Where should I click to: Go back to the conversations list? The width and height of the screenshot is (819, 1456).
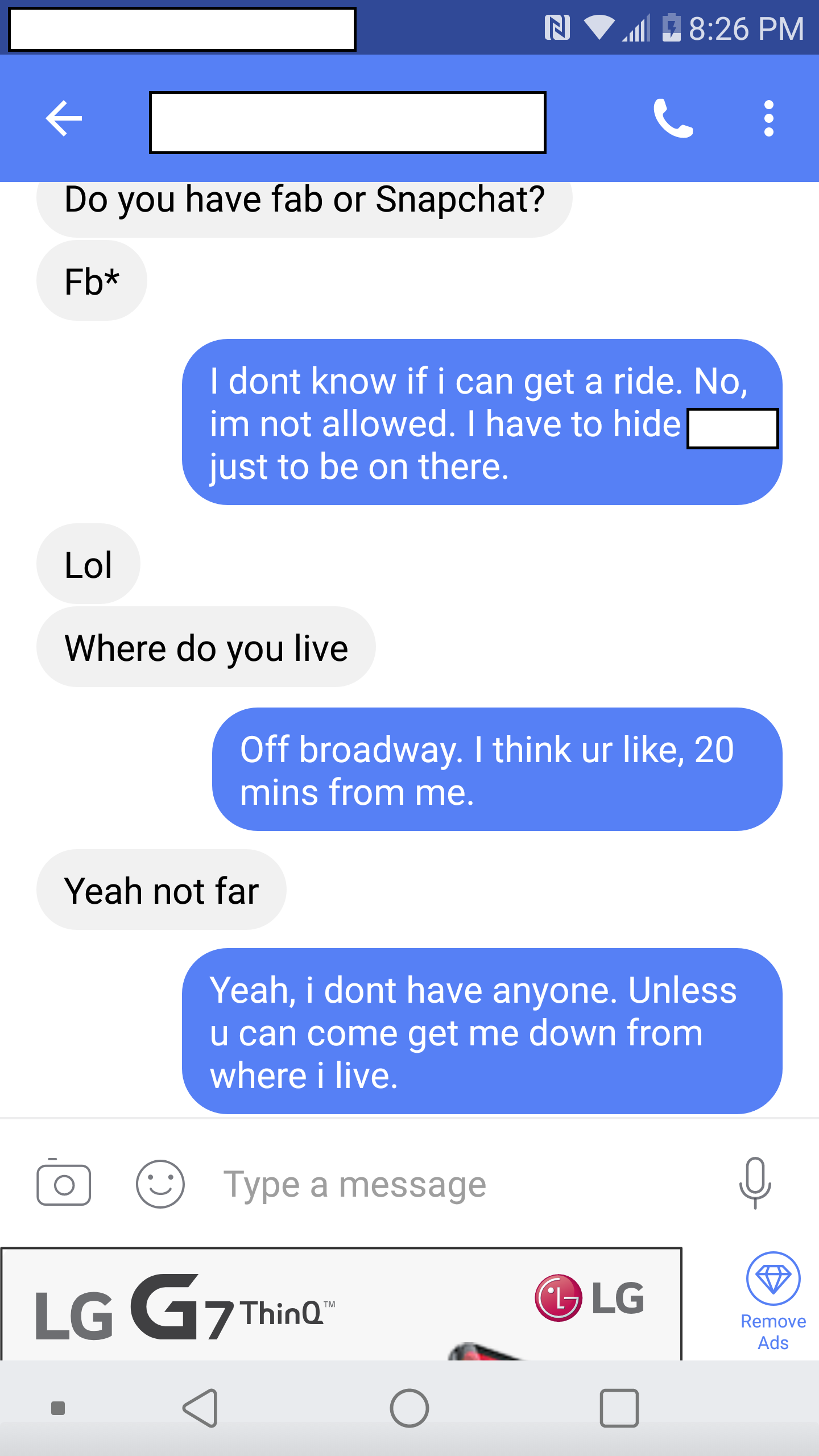point(64,119)
